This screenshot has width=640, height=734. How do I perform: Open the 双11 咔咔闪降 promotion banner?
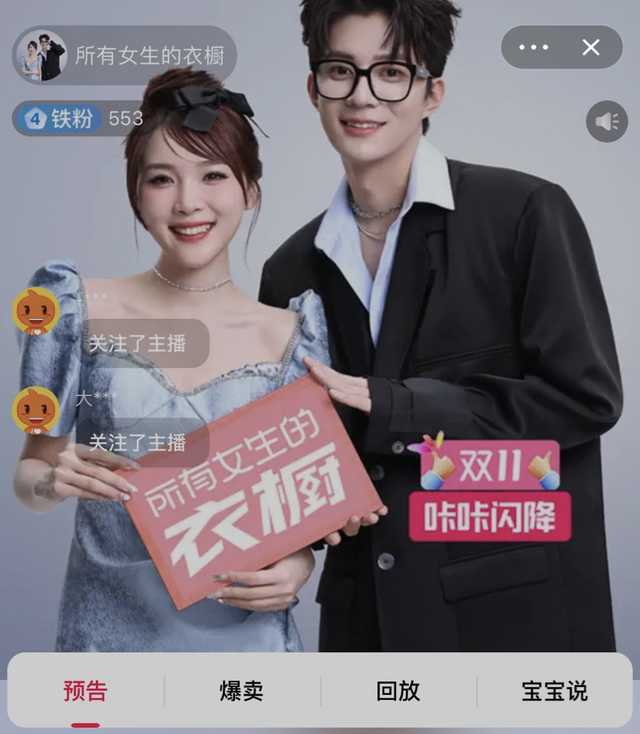click(489, 492)
